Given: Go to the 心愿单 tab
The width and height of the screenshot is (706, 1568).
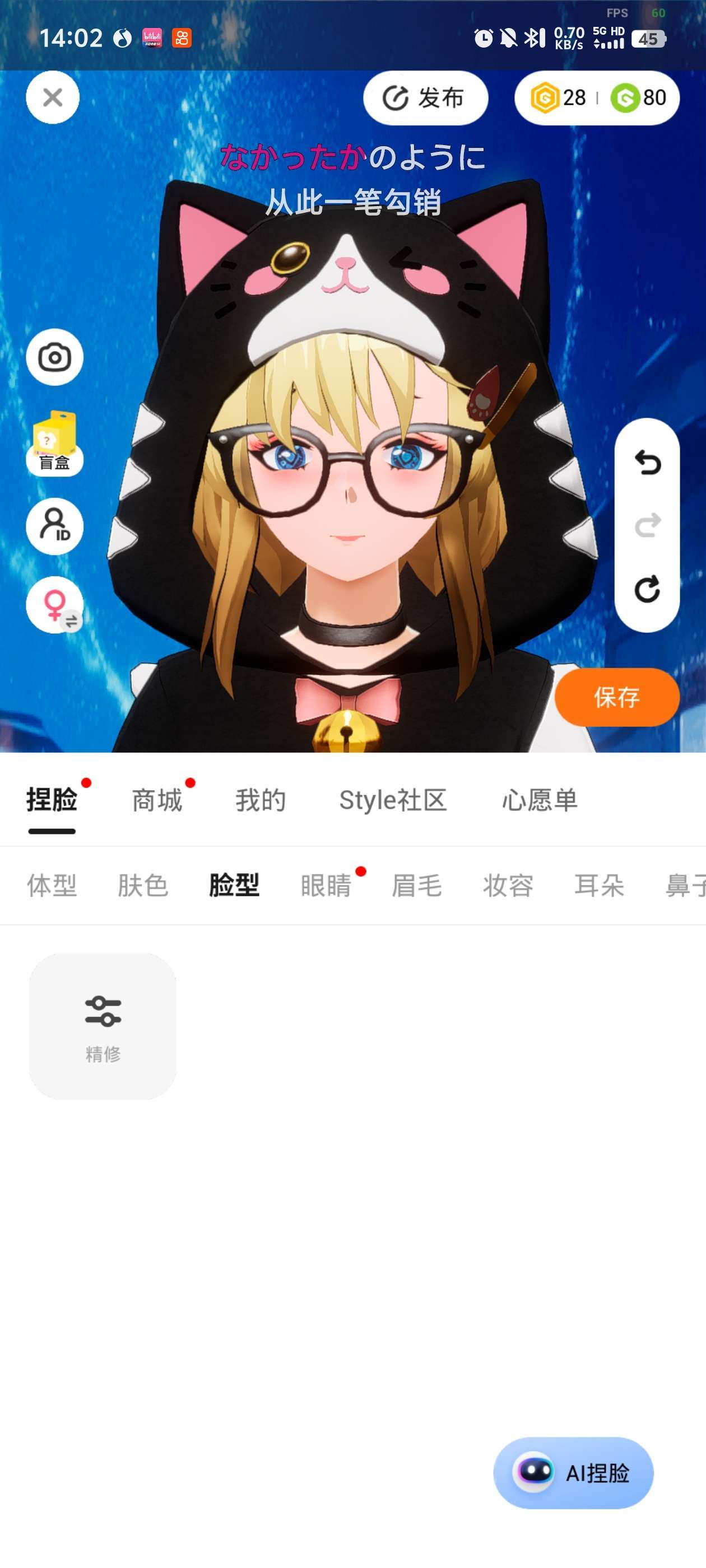Looking at the screenshot, I should point(539,800).
